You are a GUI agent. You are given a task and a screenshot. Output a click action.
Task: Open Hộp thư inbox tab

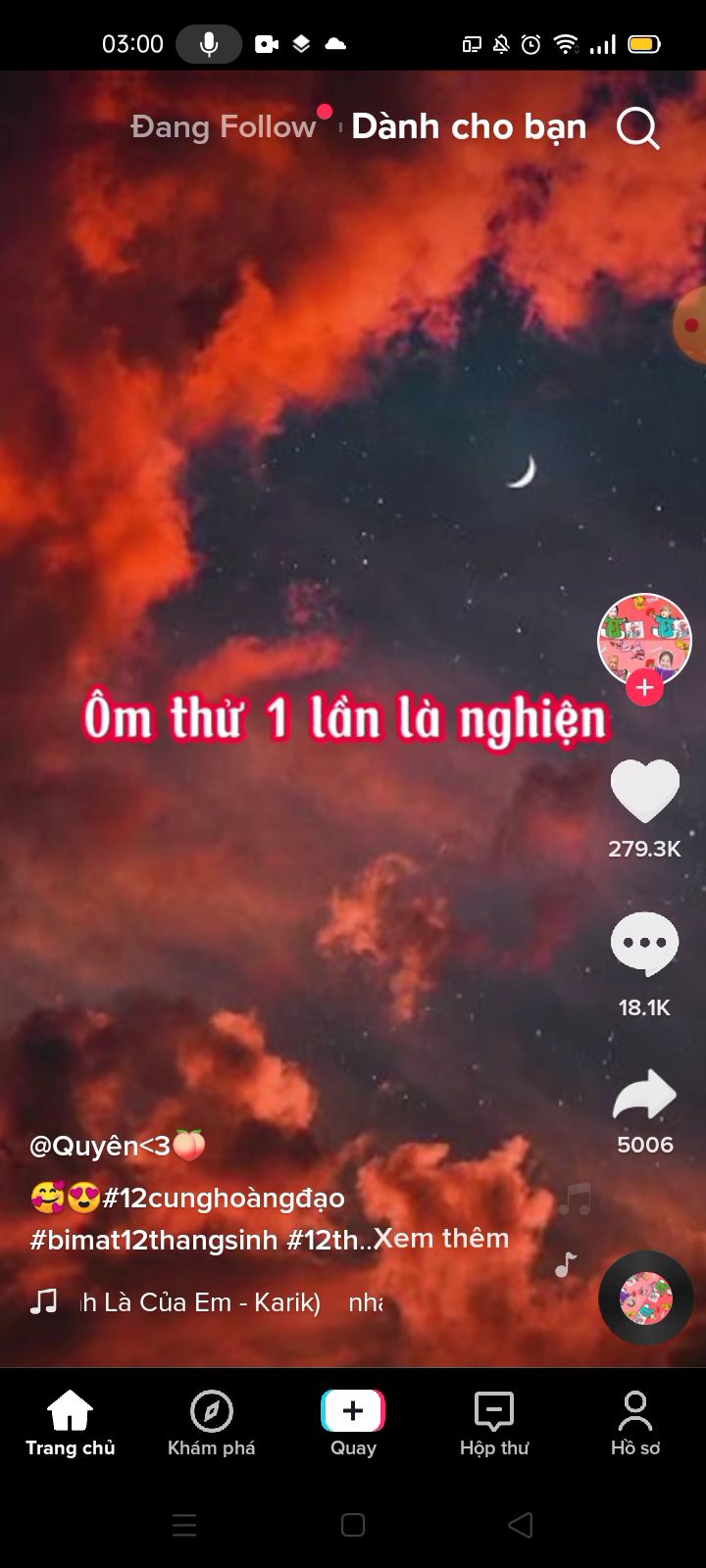494,1424
